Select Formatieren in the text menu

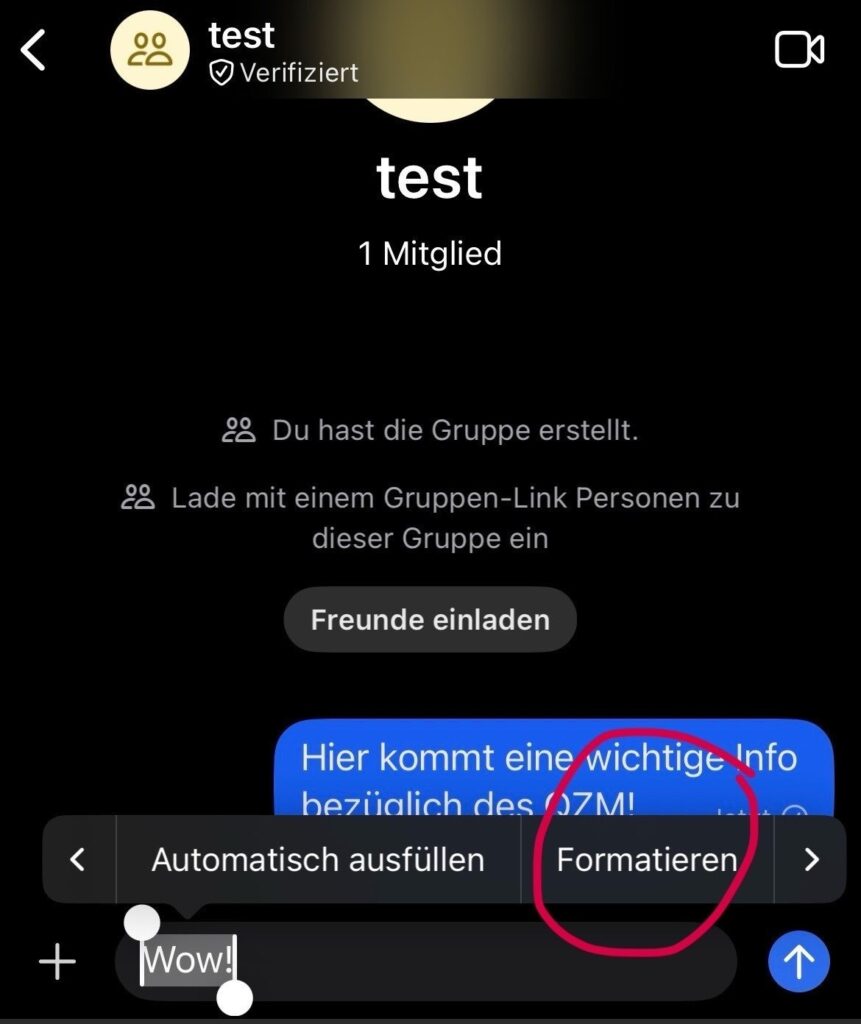(646, 860)
